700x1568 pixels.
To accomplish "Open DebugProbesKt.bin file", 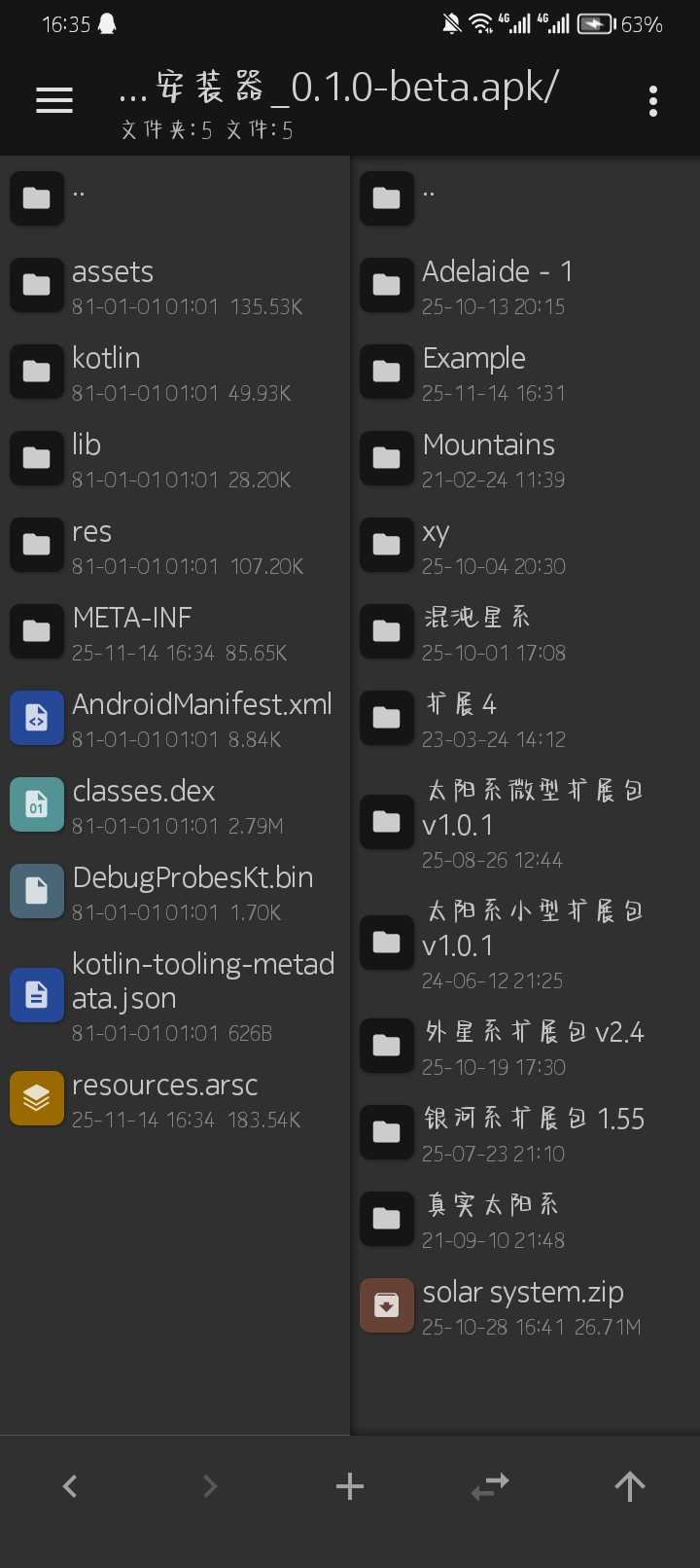I will coord(175,892).
